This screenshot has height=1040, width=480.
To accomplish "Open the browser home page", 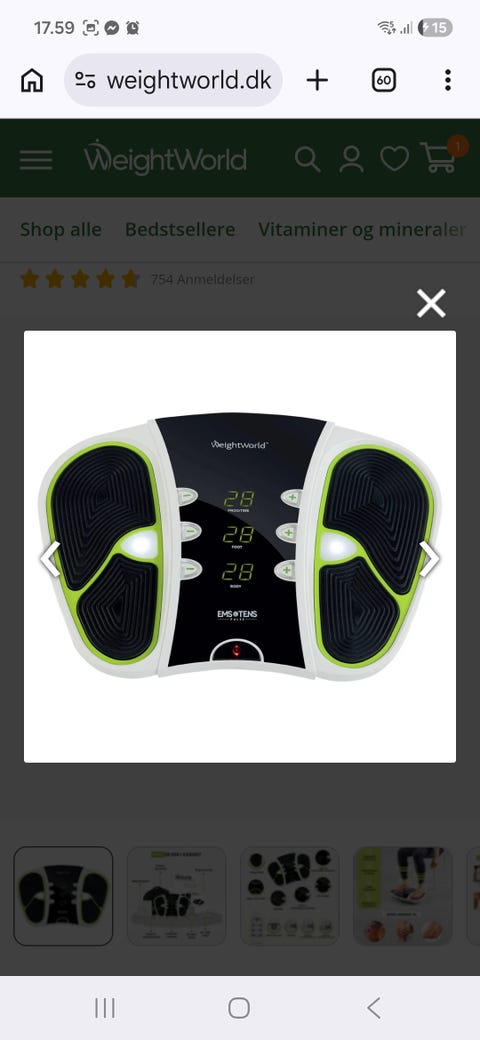I will 32,80.
